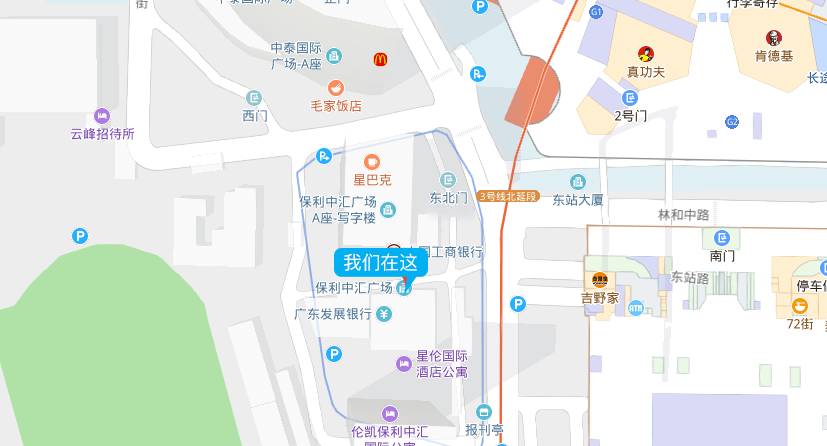Tap the 吉野家 restaurant marker

(x=600, y=281)
